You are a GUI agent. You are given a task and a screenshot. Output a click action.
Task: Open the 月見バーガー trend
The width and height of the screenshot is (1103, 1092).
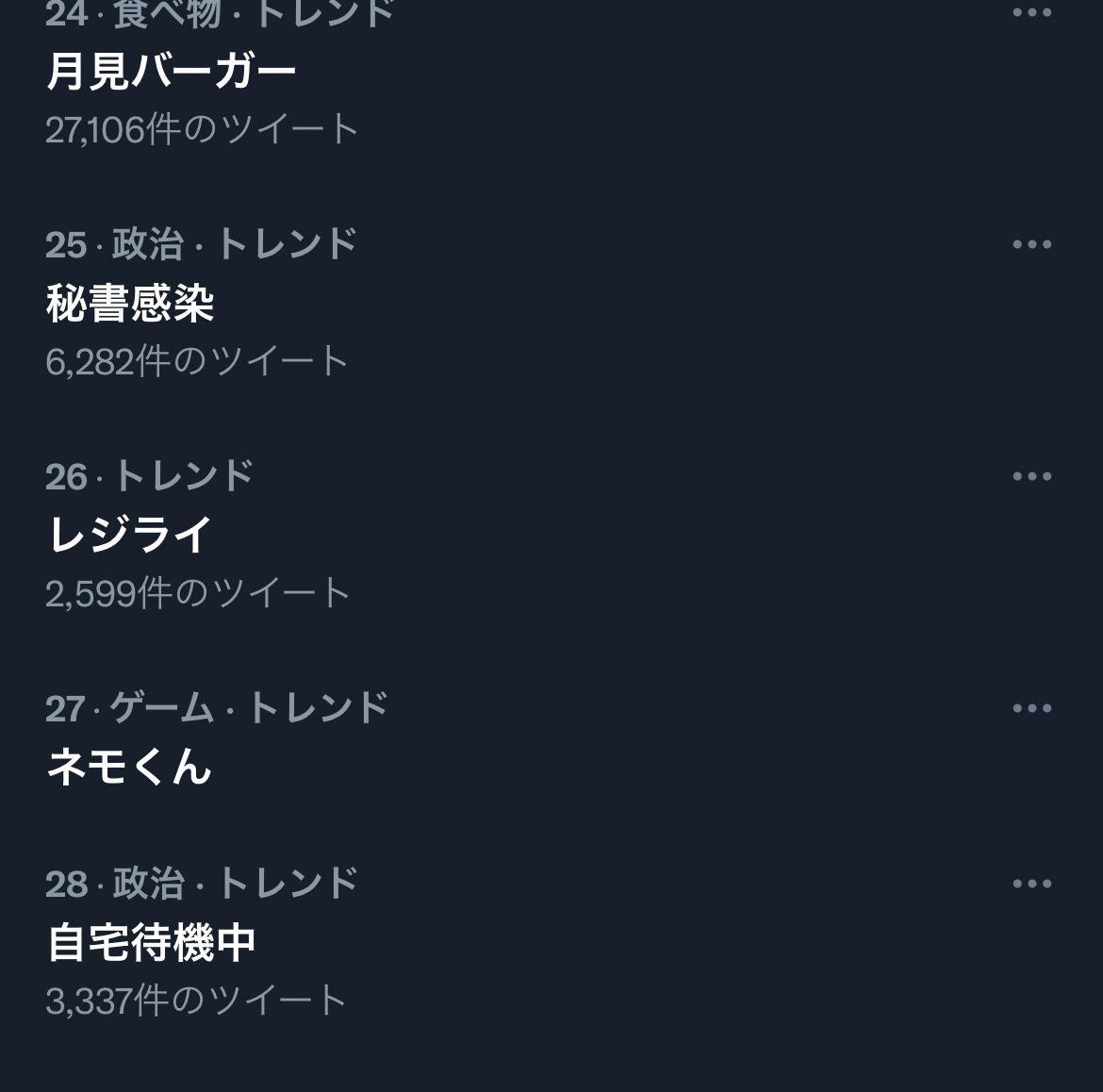(171, 72)
